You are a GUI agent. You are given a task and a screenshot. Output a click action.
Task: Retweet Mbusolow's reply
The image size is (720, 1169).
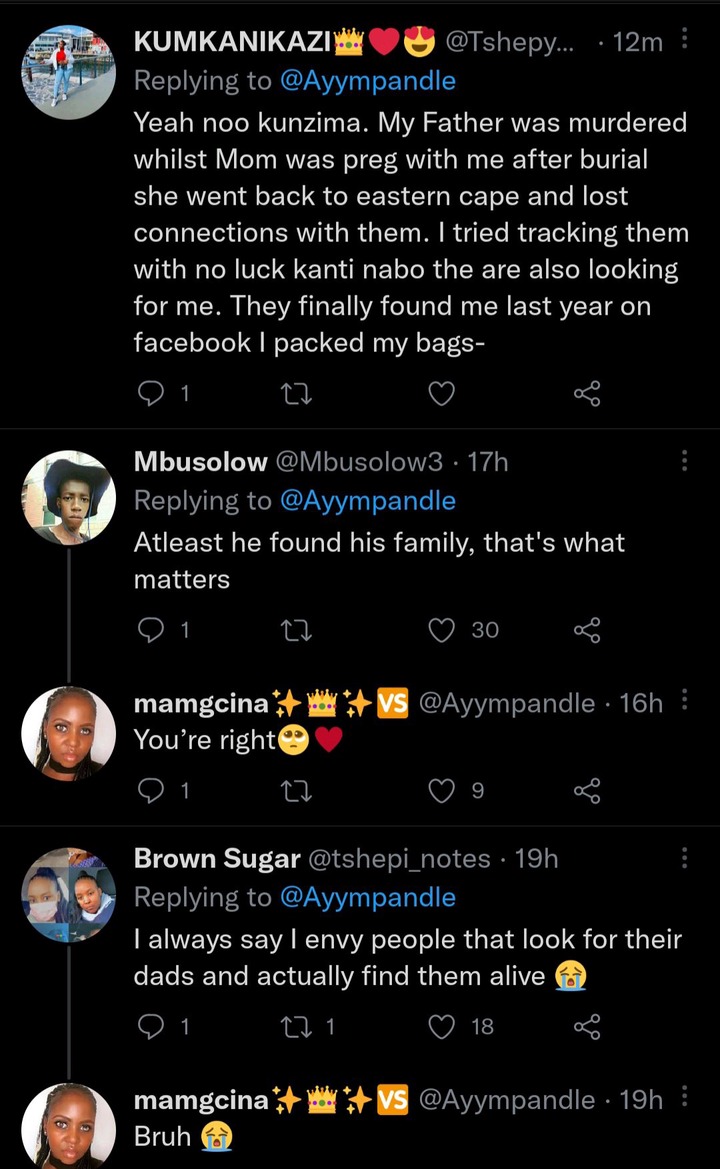[296, 631]
